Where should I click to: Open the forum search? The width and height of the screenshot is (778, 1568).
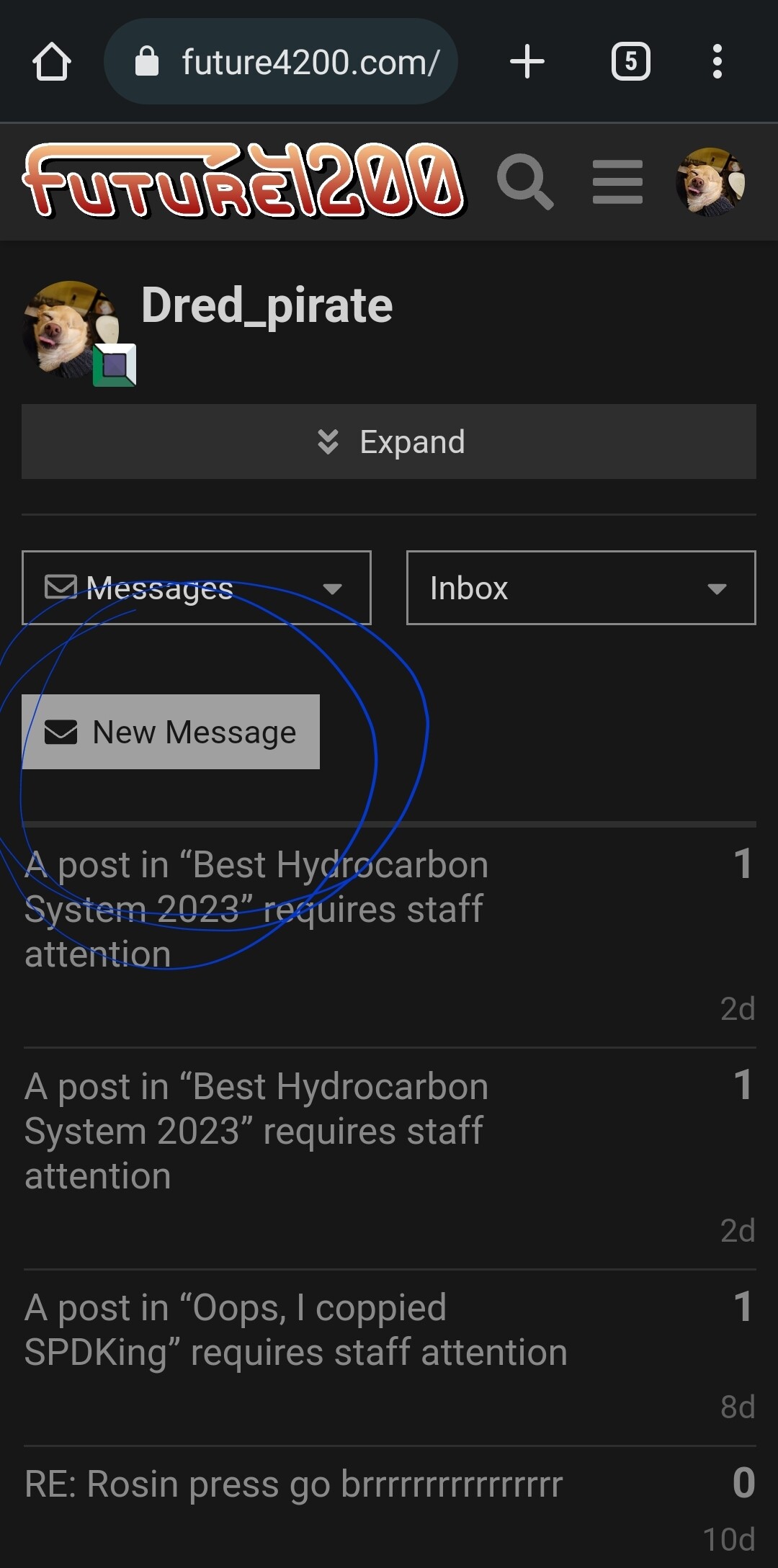point(525,182)
